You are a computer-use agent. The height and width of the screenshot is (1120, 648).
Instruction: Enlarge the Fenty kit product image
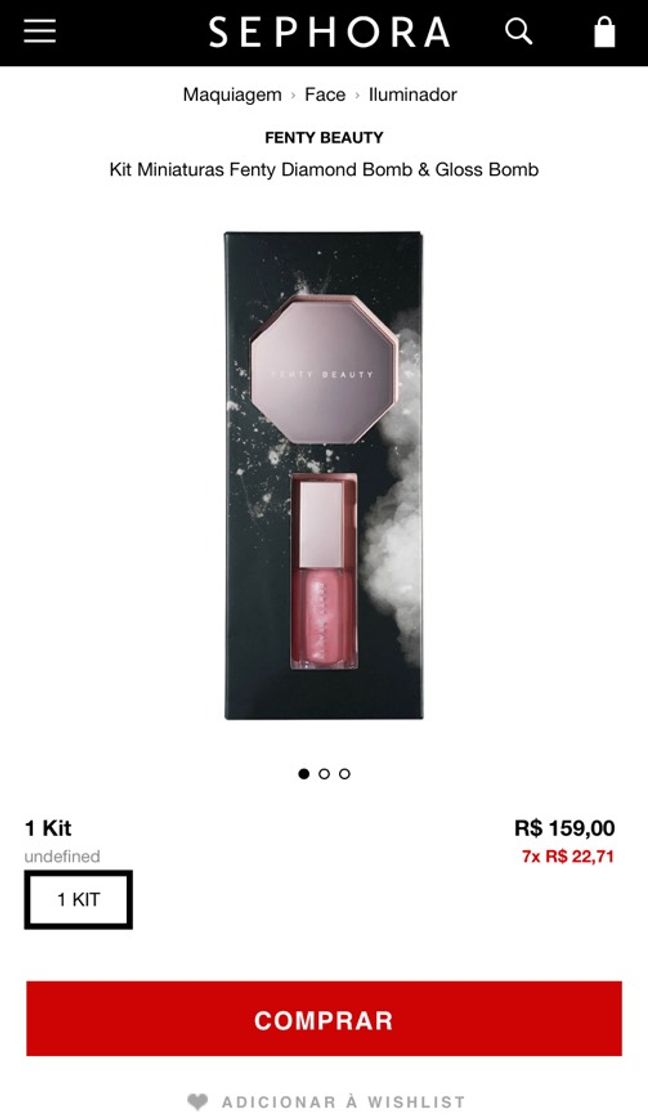point(324,475)
